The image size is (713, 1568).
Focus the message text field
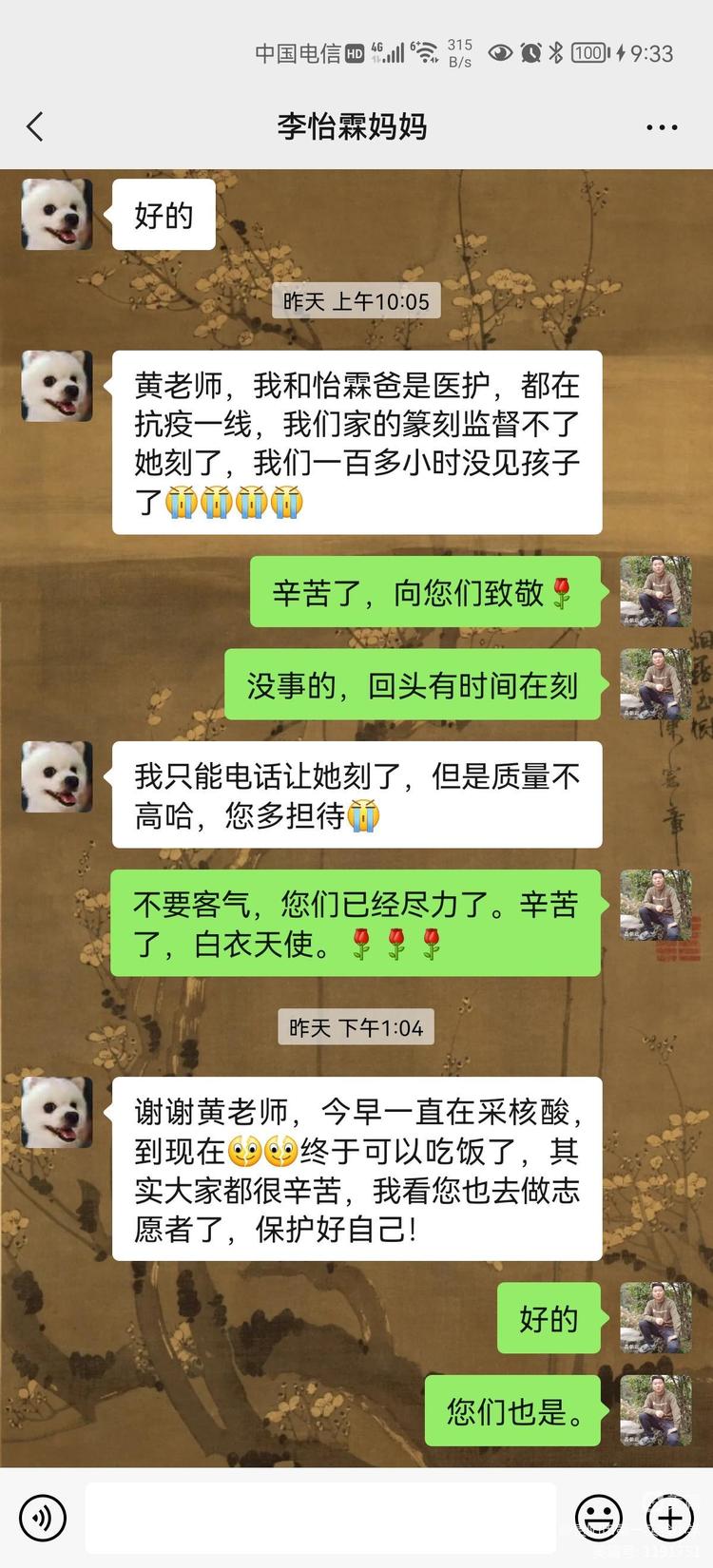tap(320, 1518)
